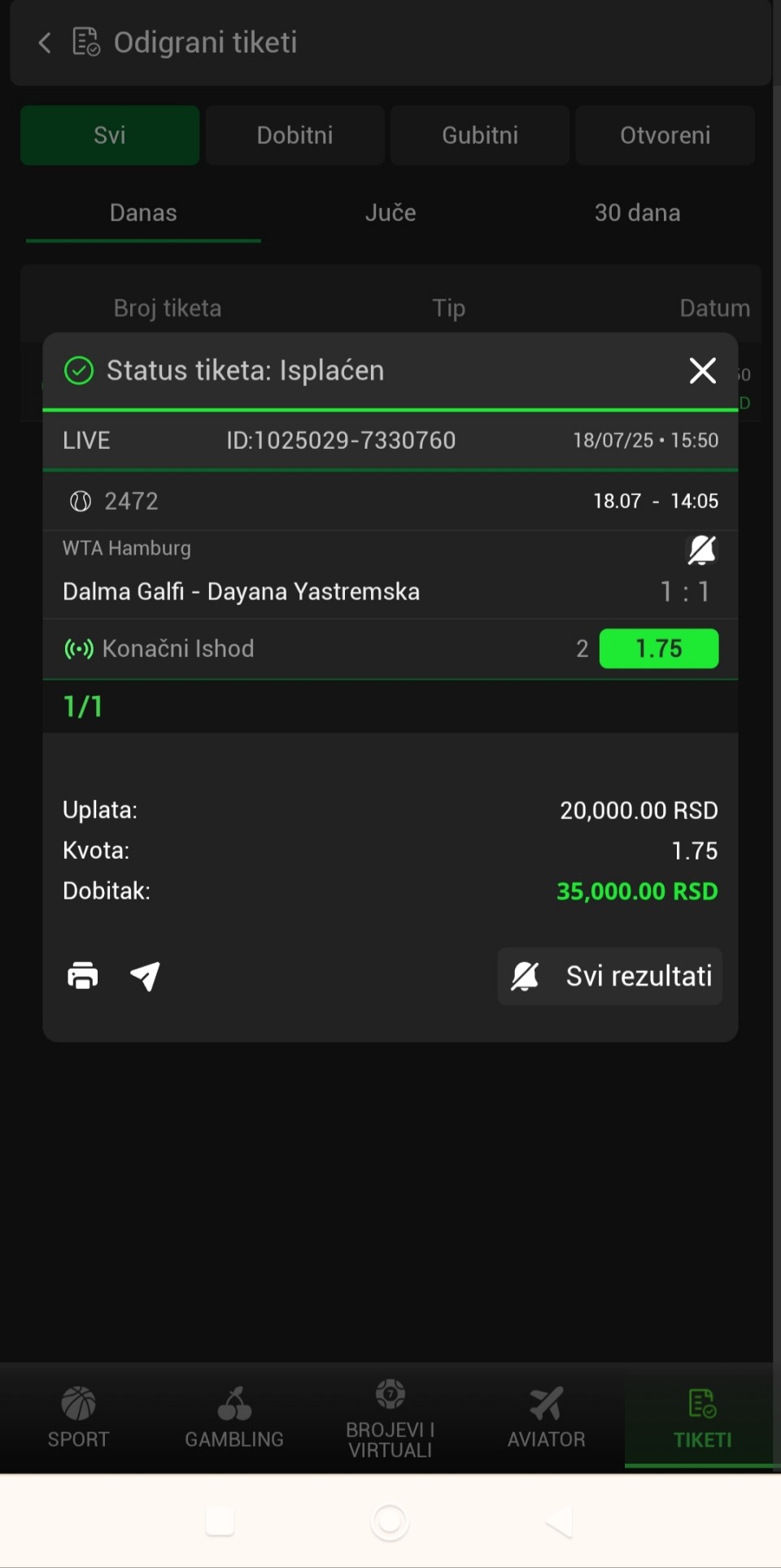Close the ticket status dialog
This screenshot has width=781, height=1568.
(x=702, y=371)
